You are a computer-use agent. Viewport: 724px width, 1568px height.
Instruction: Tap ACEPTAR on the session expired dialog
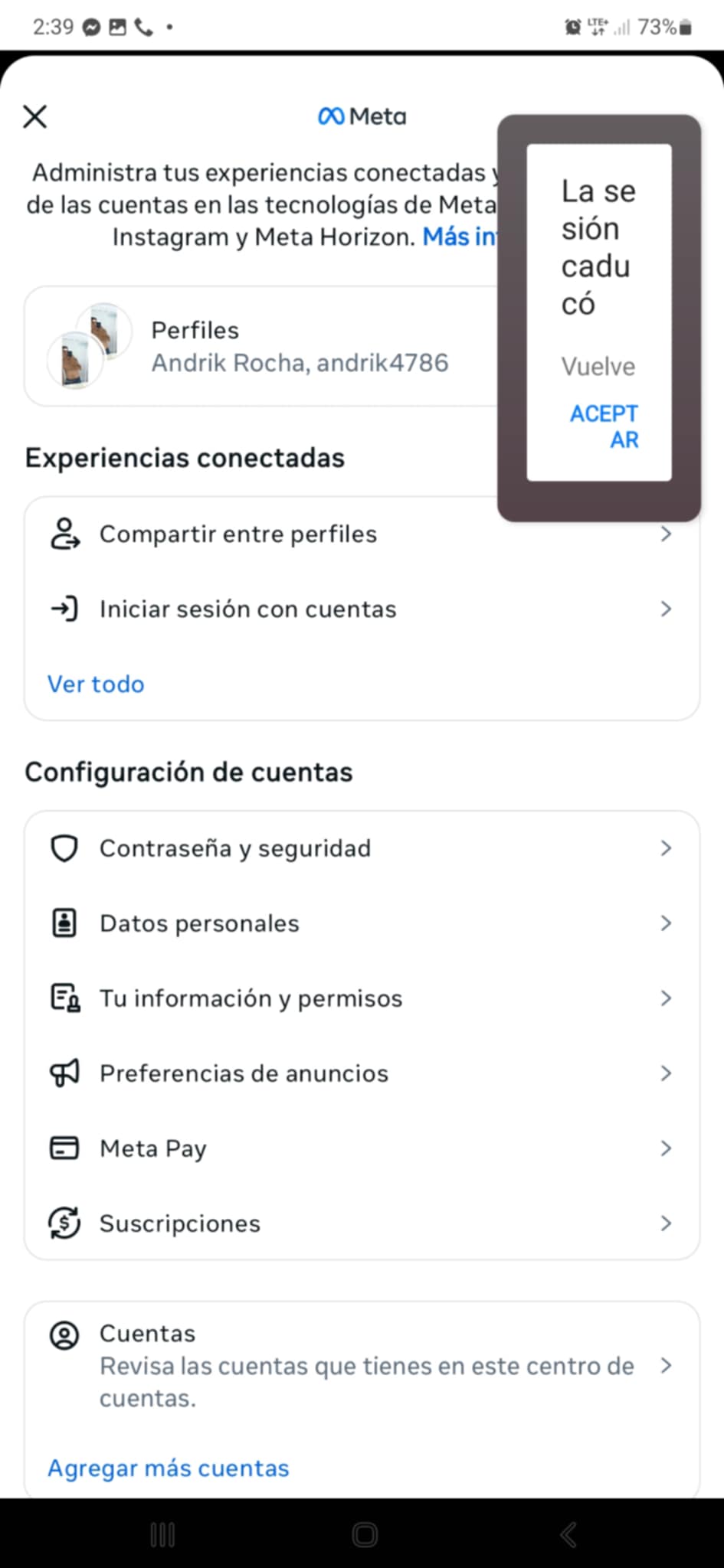pos(604,426)
